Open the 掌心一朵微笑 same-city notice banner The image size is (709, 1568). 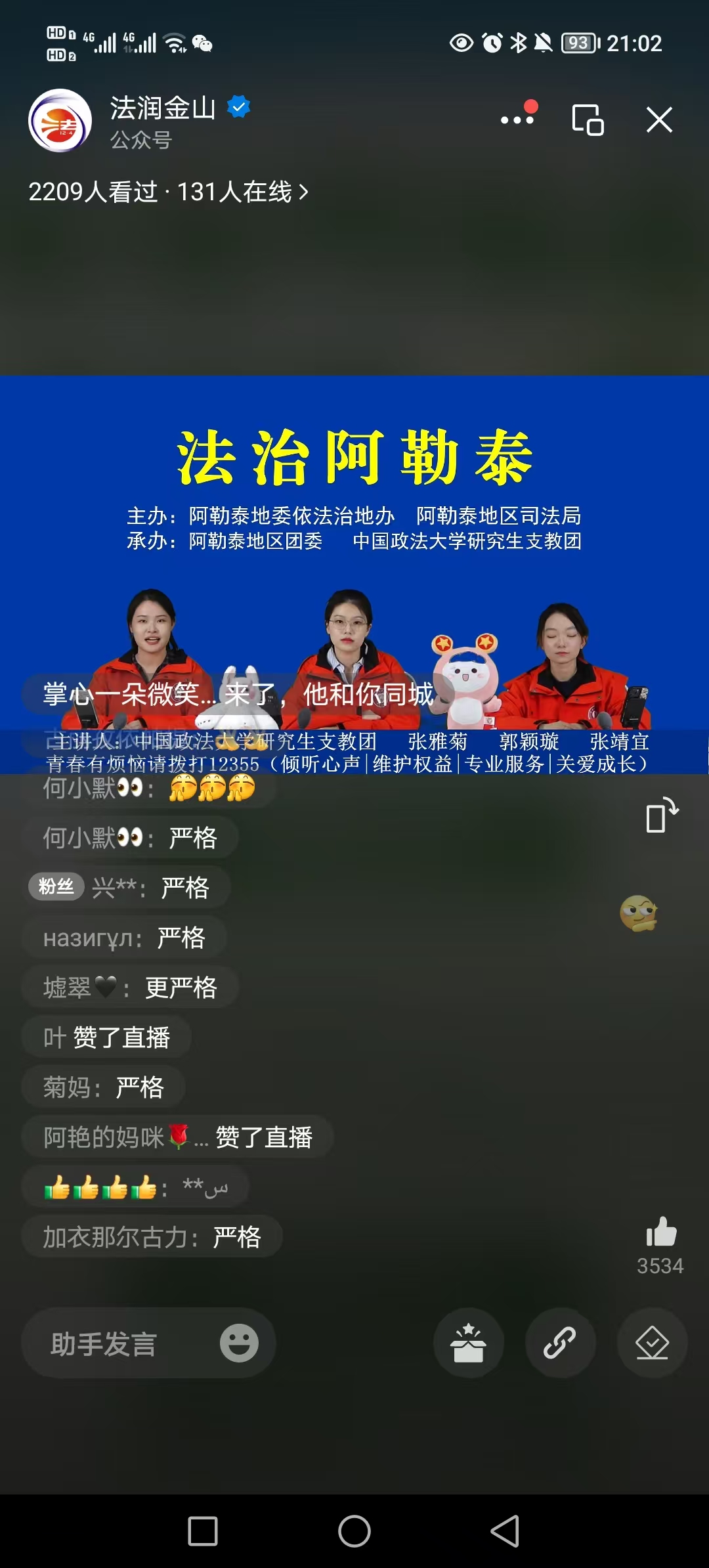[x=238, y=695]
